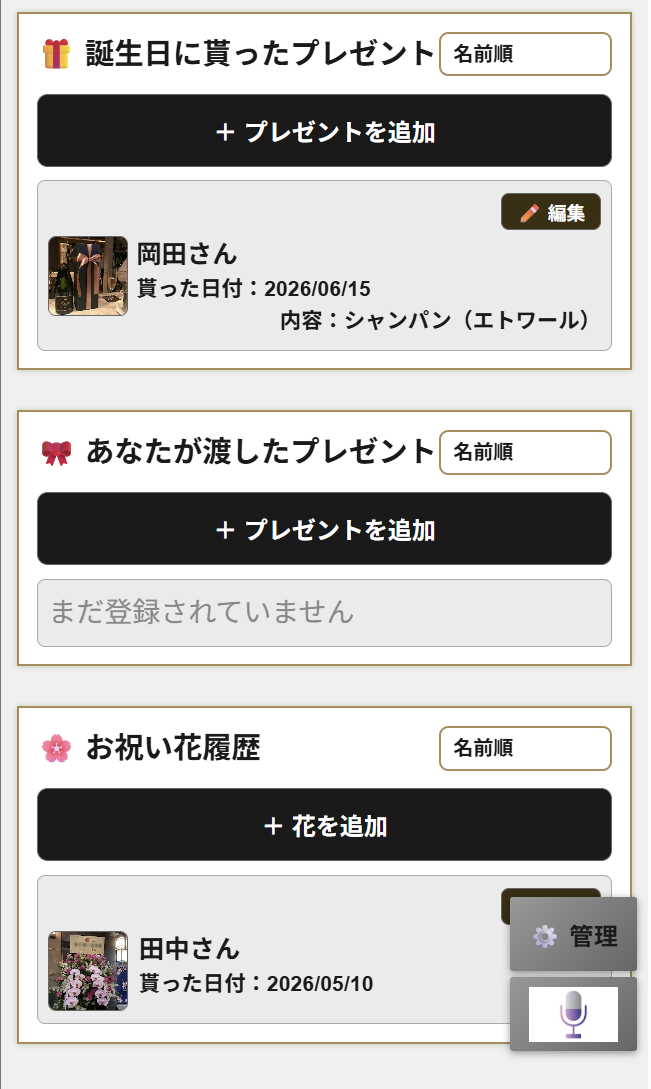Image resolution: width=651 pixels, height=1089 pixels.
Task: Tap the microphone floating button
Action: (573, 1014)
